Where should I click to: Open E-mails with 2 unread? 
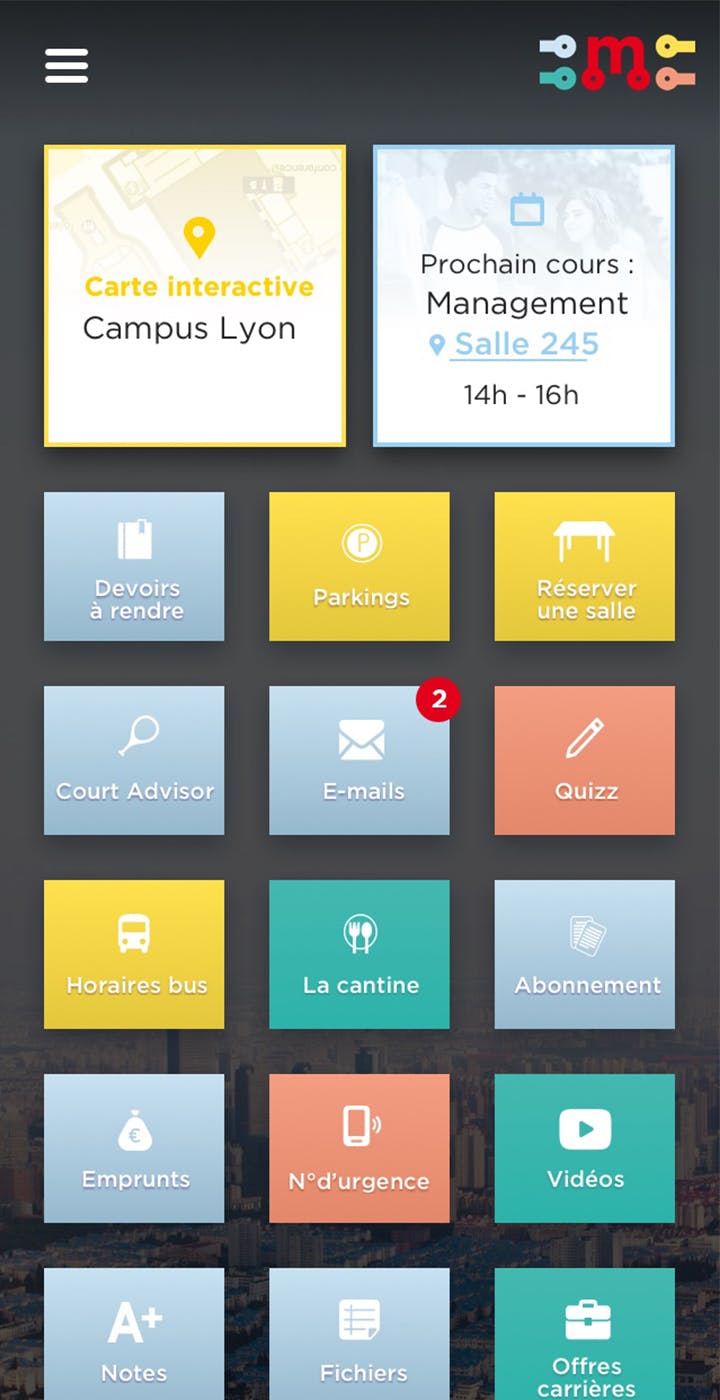tap(359, 760)
